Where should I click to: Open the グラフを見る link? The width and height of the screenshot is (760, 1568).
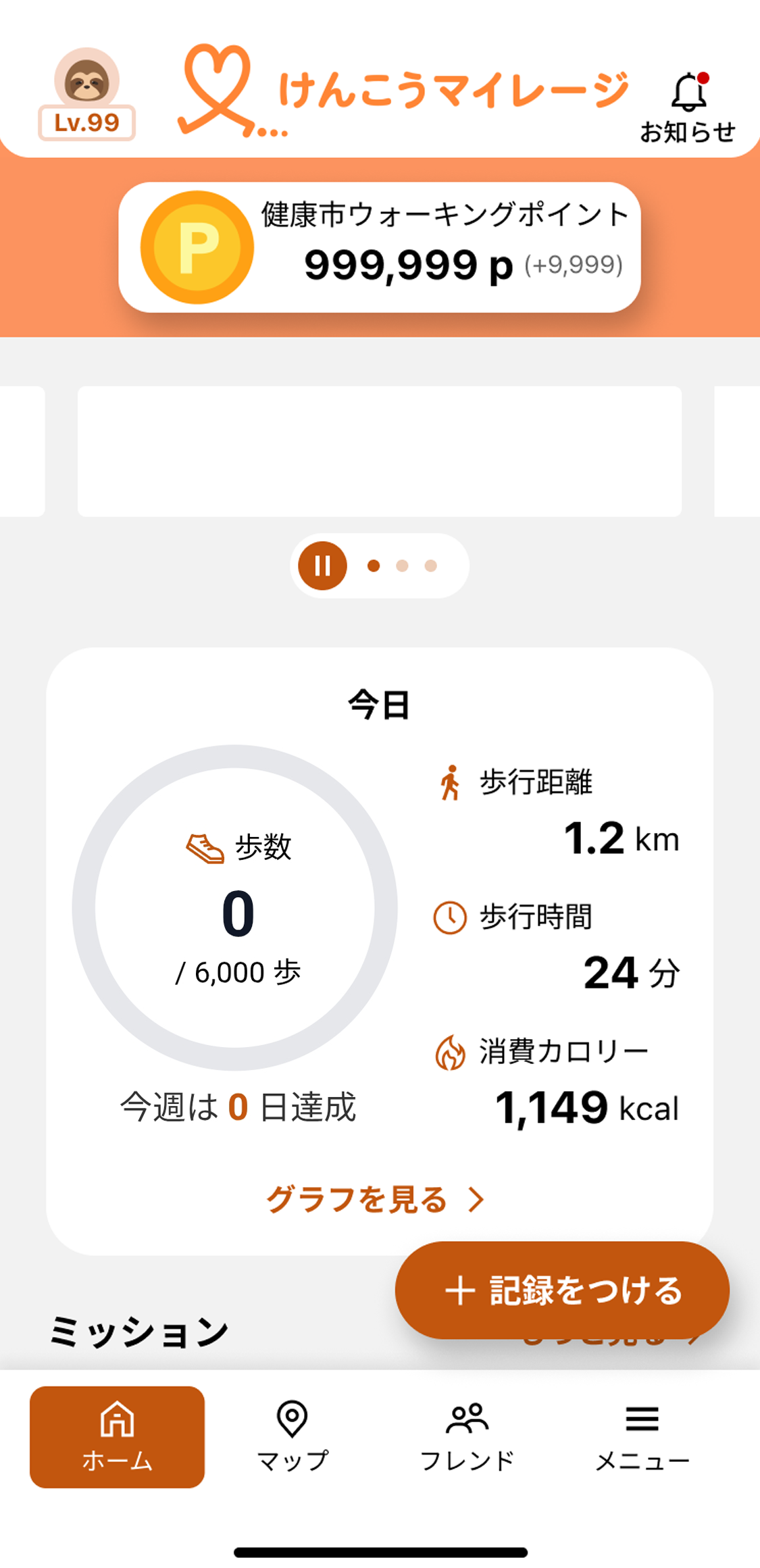coord(376,1199)
